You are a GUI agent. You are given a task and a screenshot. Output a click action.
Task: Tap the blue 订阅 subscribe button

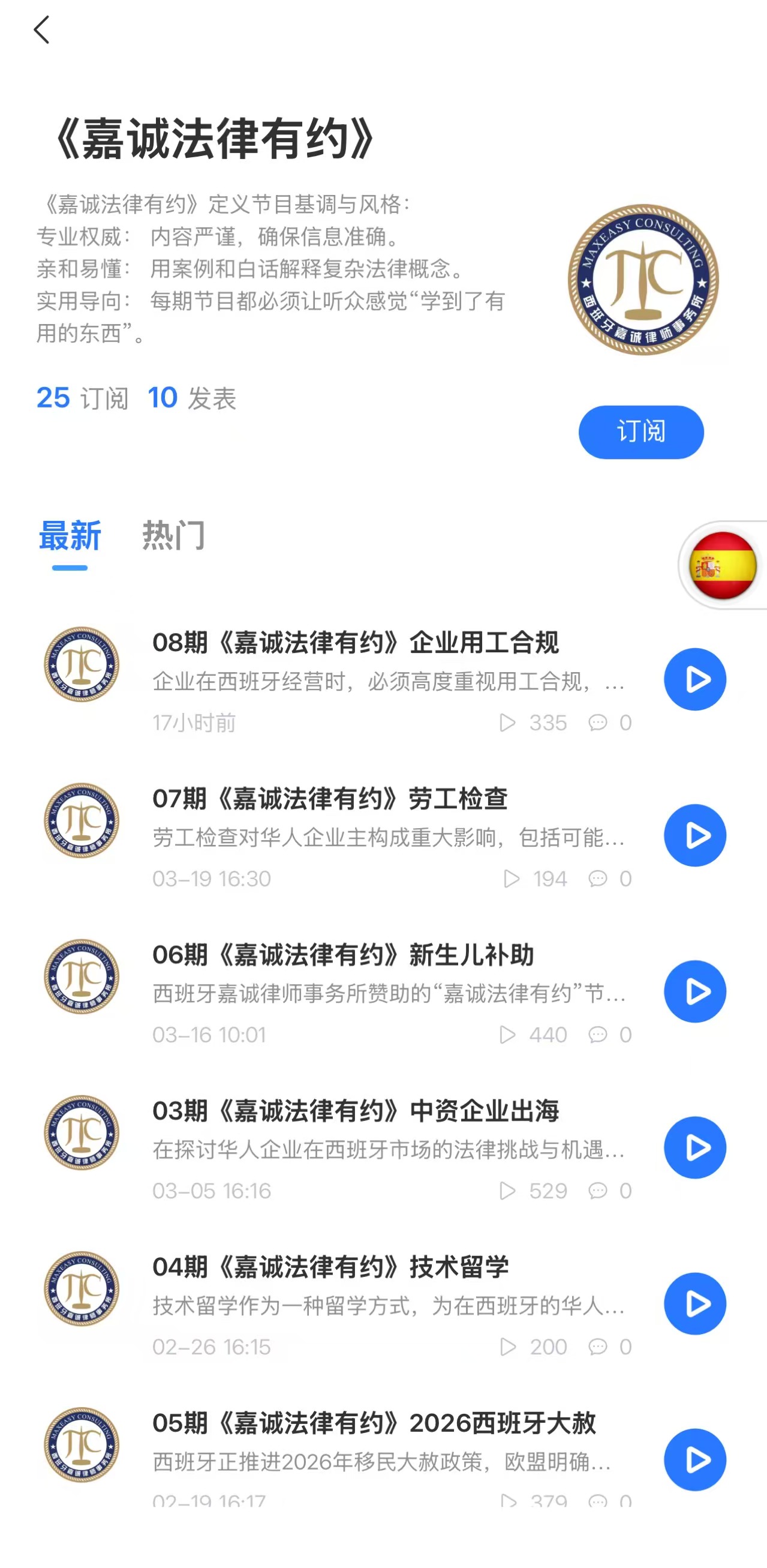640,431
